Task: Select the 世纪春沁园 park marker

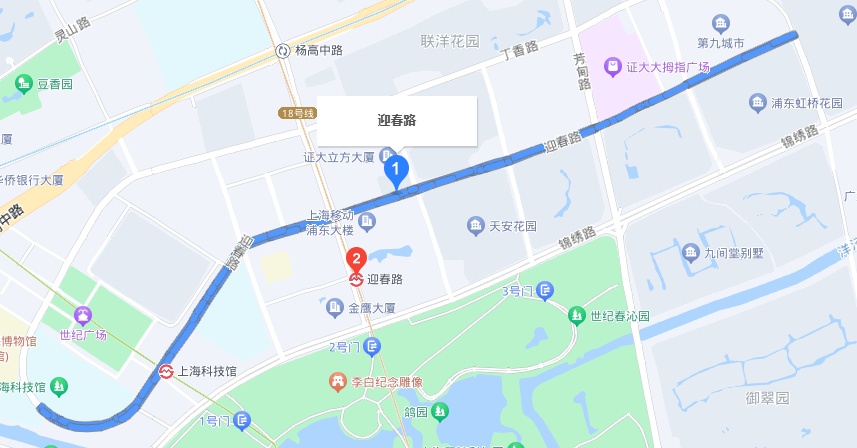Action: (577, 316)
